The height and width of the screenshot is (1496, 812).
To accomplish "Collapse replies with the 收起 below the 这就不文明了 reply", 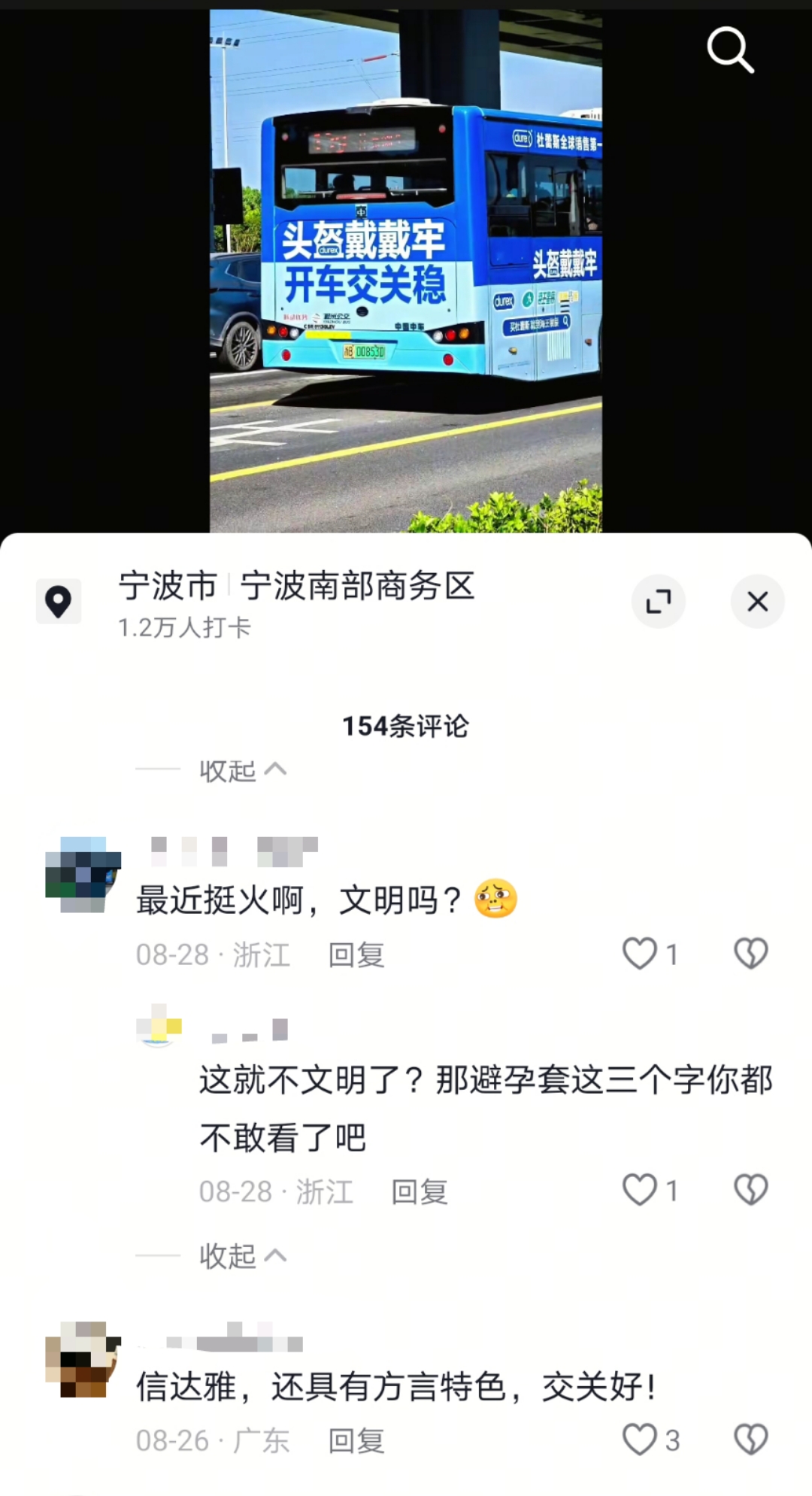I will point(242,1255).
